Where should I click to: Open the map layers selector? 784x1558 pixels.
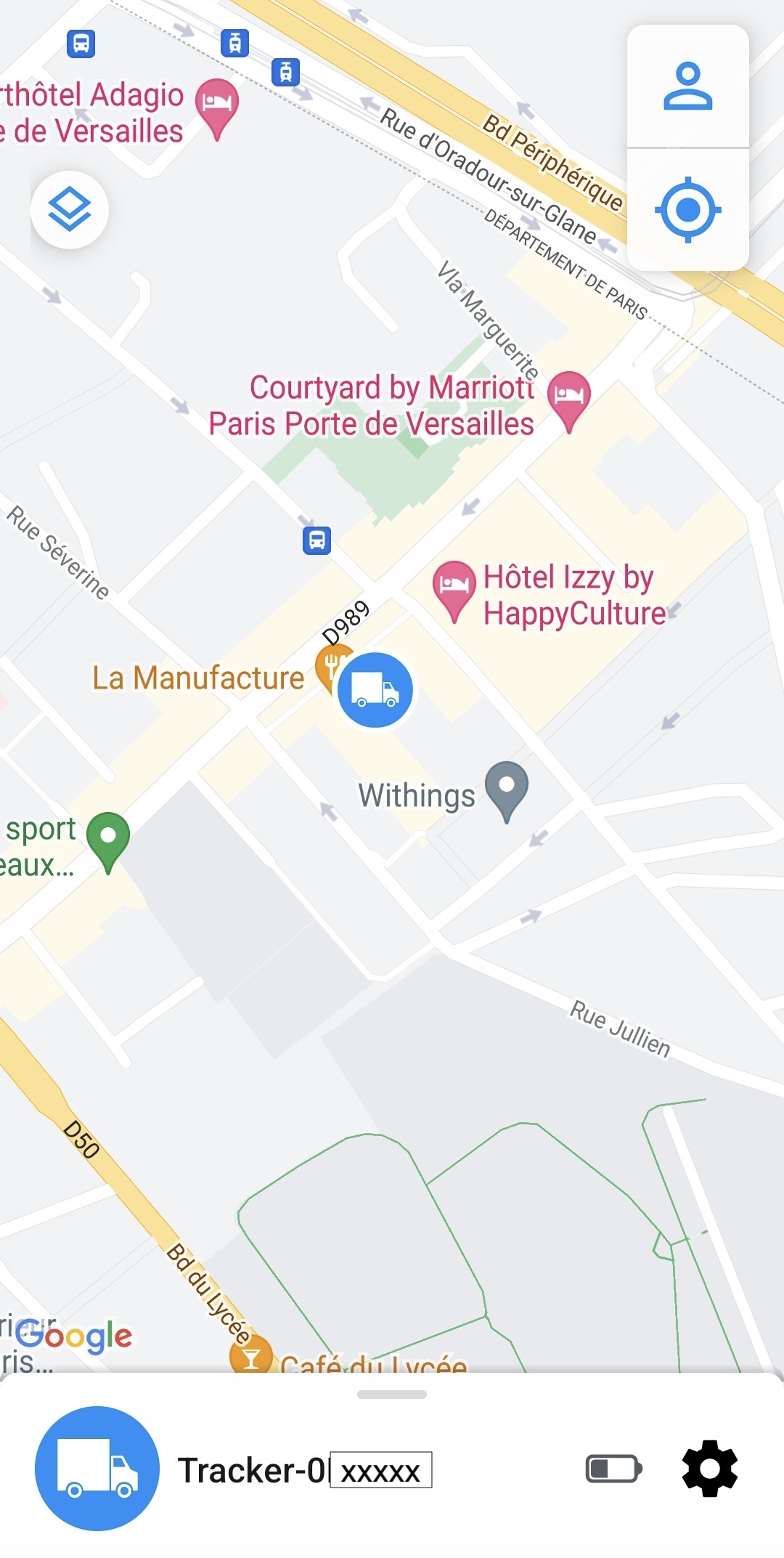point(70,210)
